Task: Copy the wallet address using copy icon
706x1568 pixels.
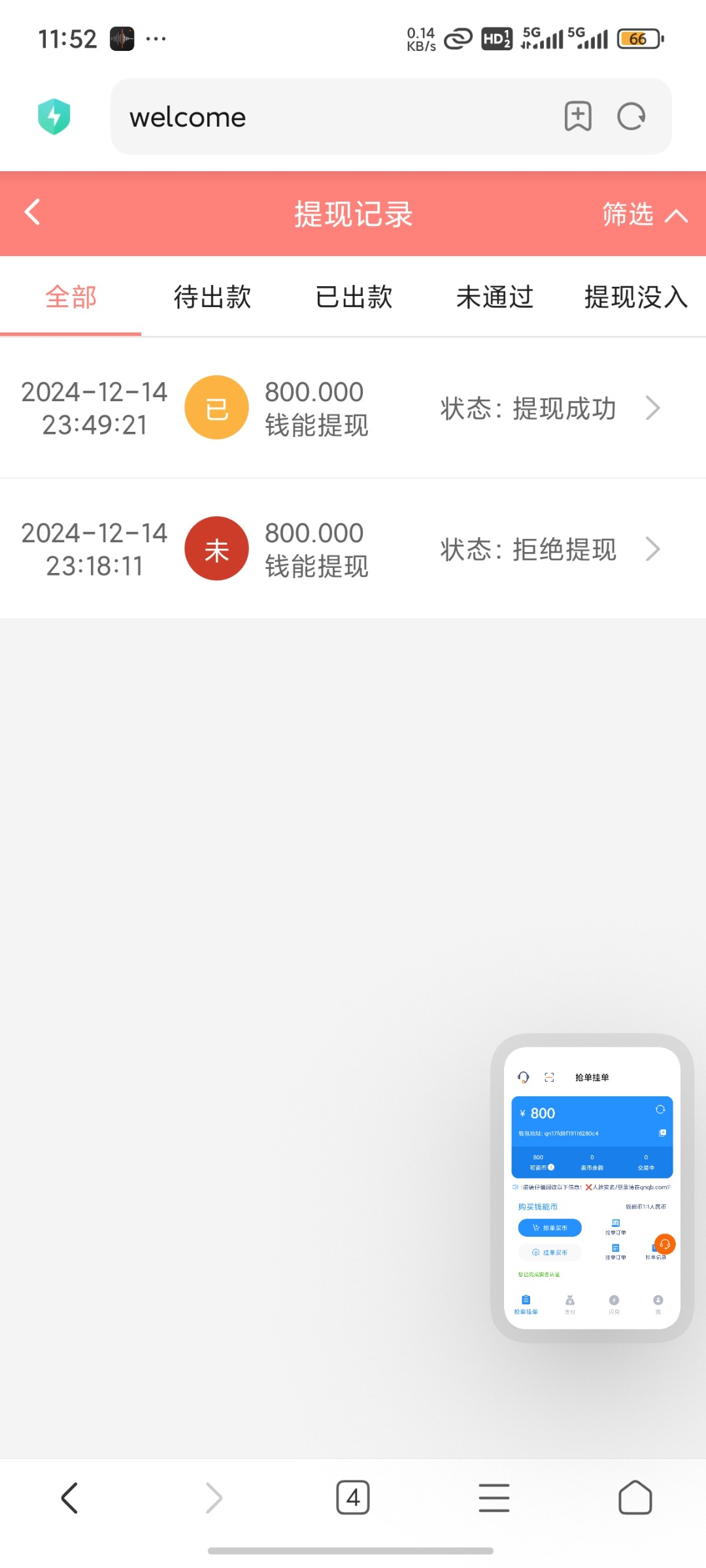Action: coord(662,1133)
